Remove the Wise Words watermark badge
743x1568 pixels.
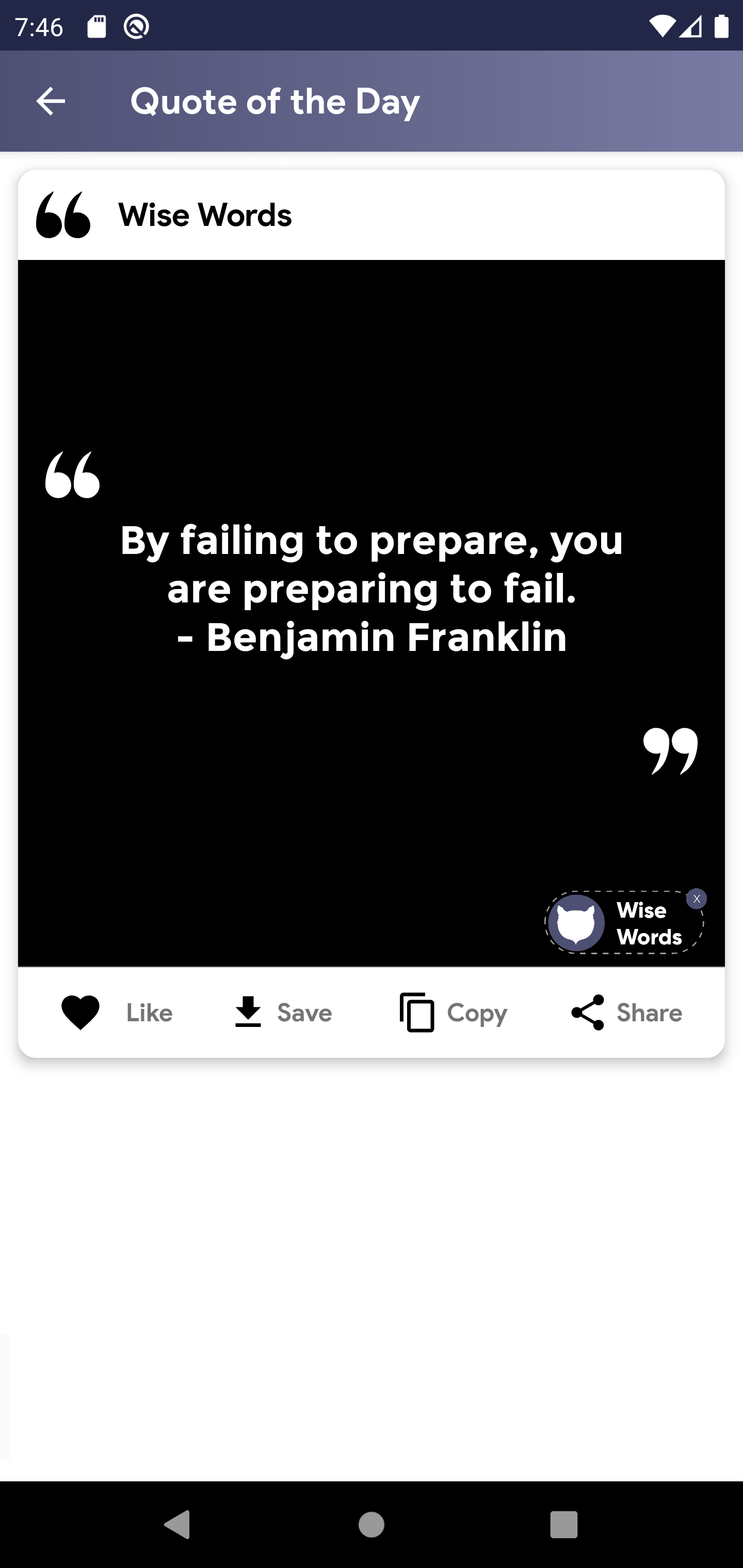696,899
